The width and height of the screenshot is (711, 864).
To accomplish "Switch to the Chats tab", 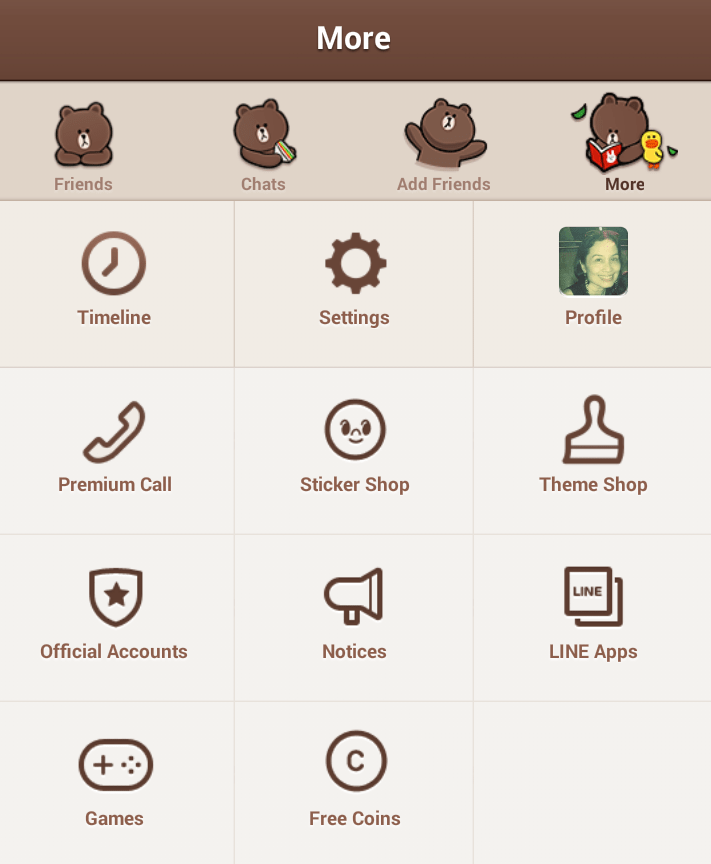I will click(263, 143).
